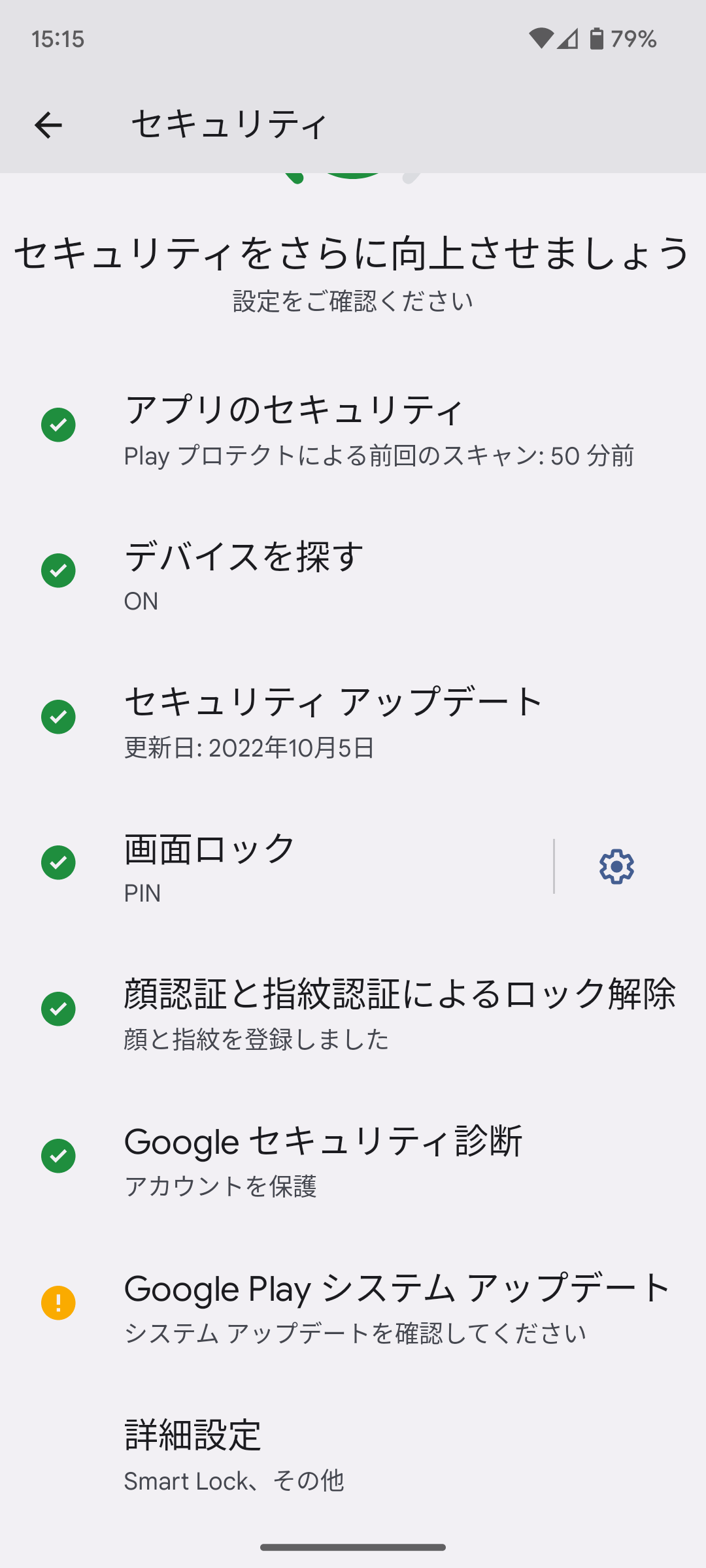Tap the back arrow to leave セキュリティ

click(50, 125)
